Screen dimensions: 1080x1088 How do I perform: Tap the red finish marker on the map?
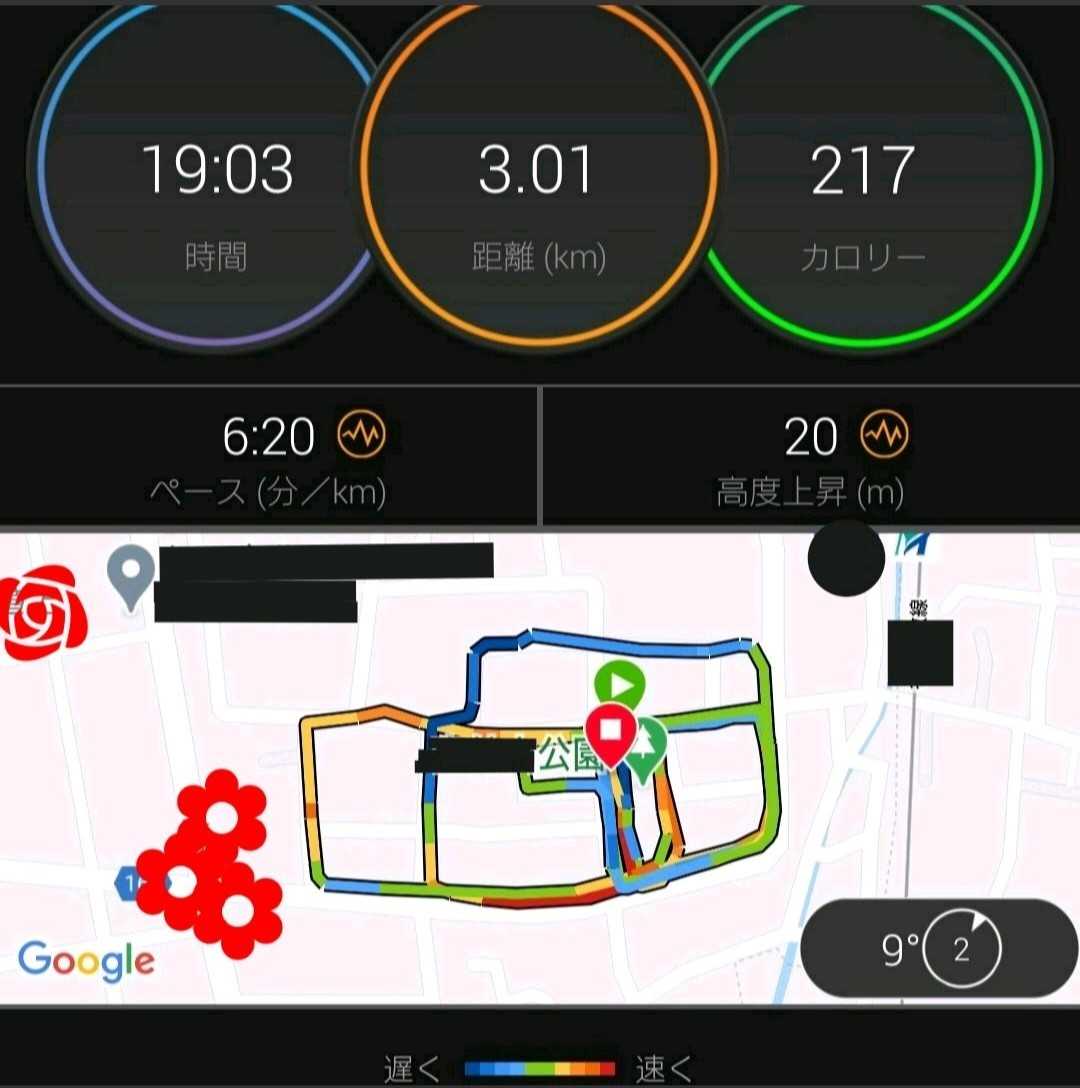point(612,733)
